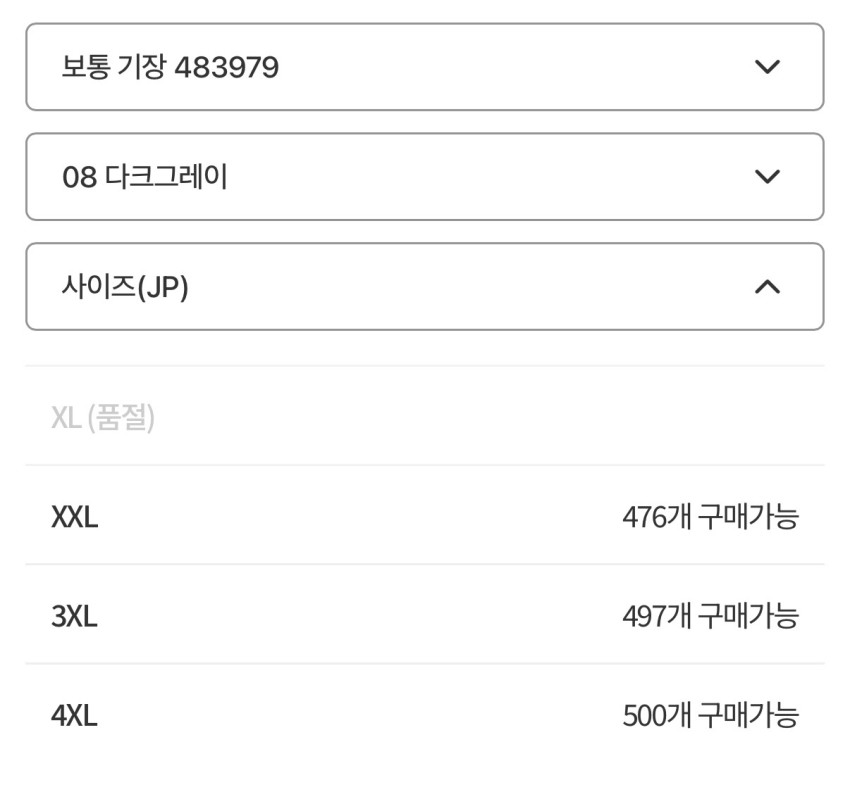Expand the 08 다크그레이 color dropdown
Screen dimensions: 850x792
(424, 177)
